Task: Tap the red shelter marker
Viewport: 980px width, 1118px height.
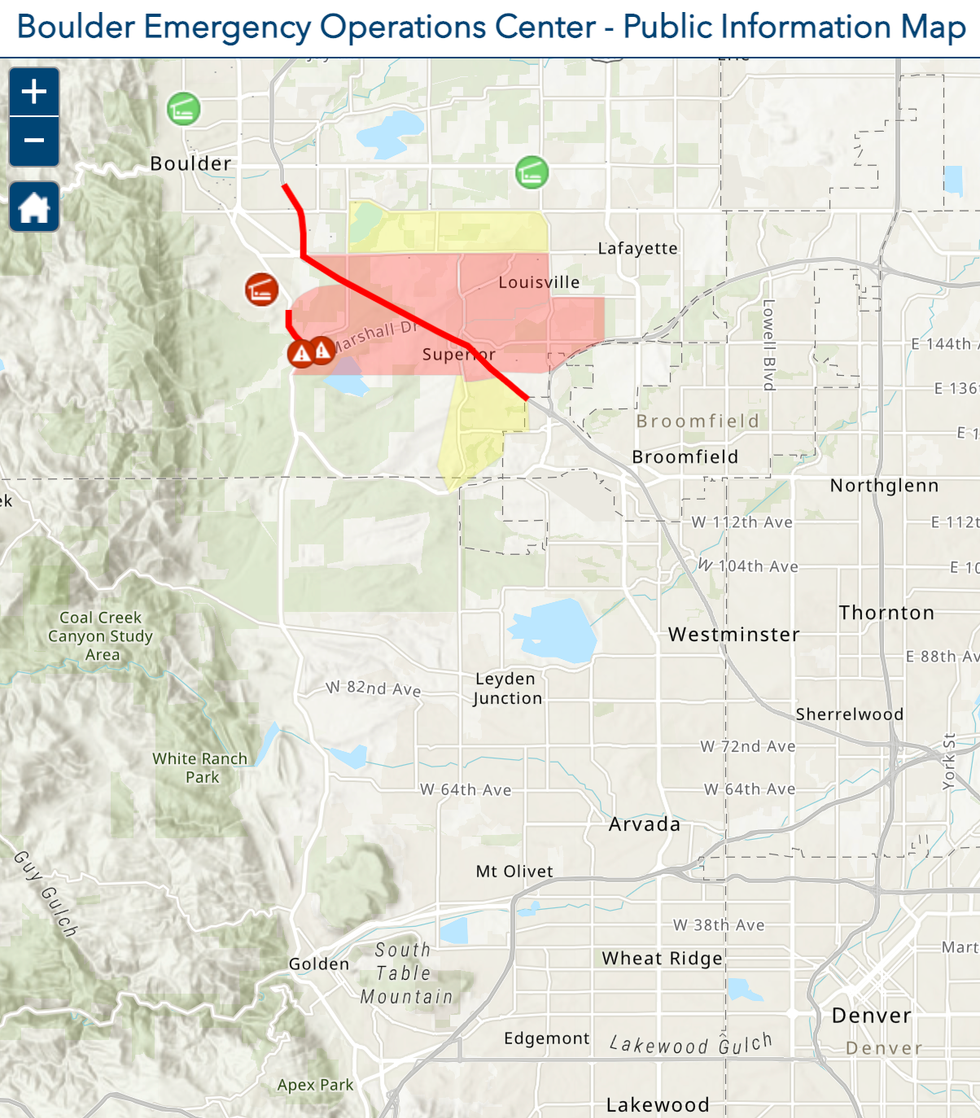Action: click(261, 289)
